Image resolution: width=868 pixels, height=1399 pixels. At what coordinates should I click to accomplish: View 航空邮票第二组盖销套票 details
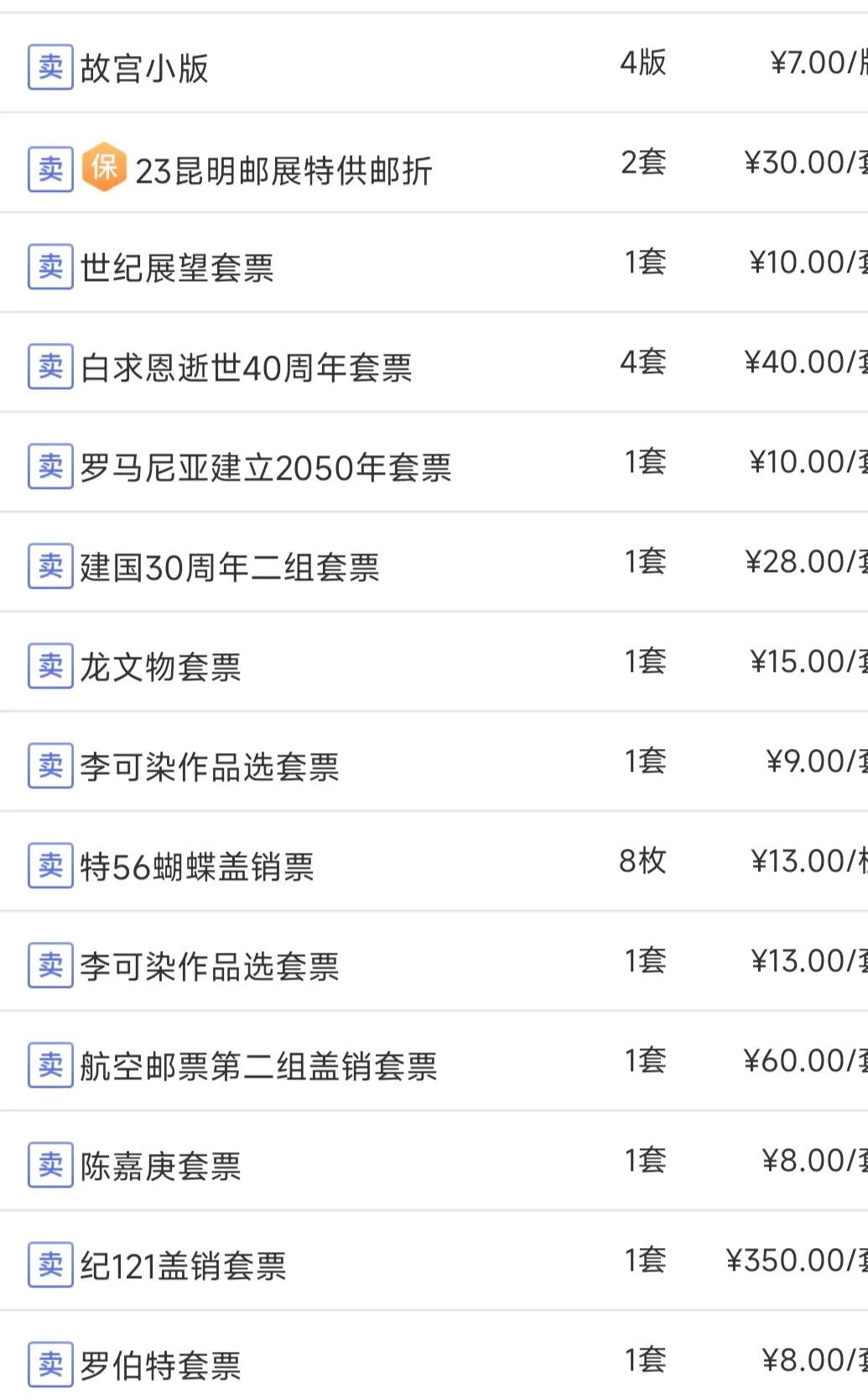point(258,1066)
